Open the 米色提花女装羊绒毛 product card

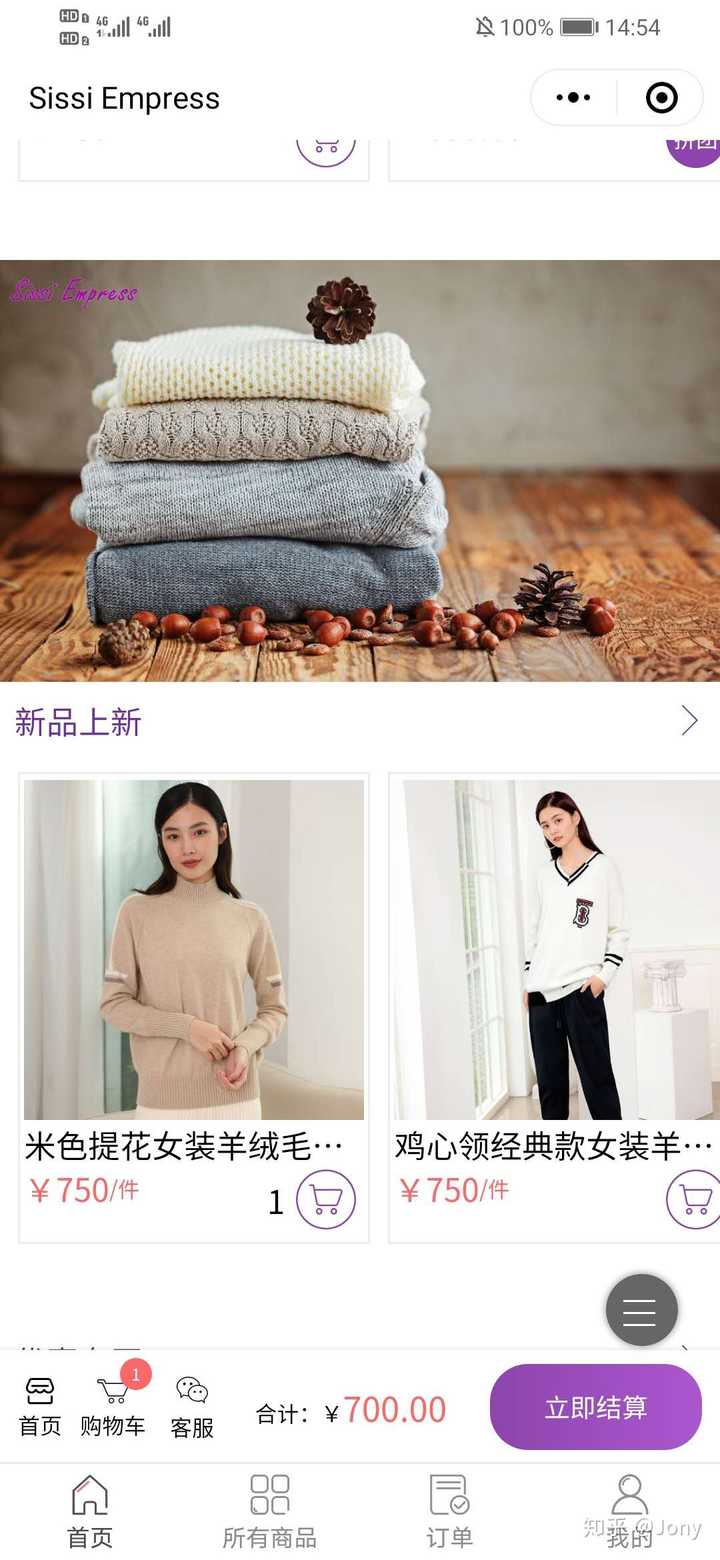click(193, 950)
